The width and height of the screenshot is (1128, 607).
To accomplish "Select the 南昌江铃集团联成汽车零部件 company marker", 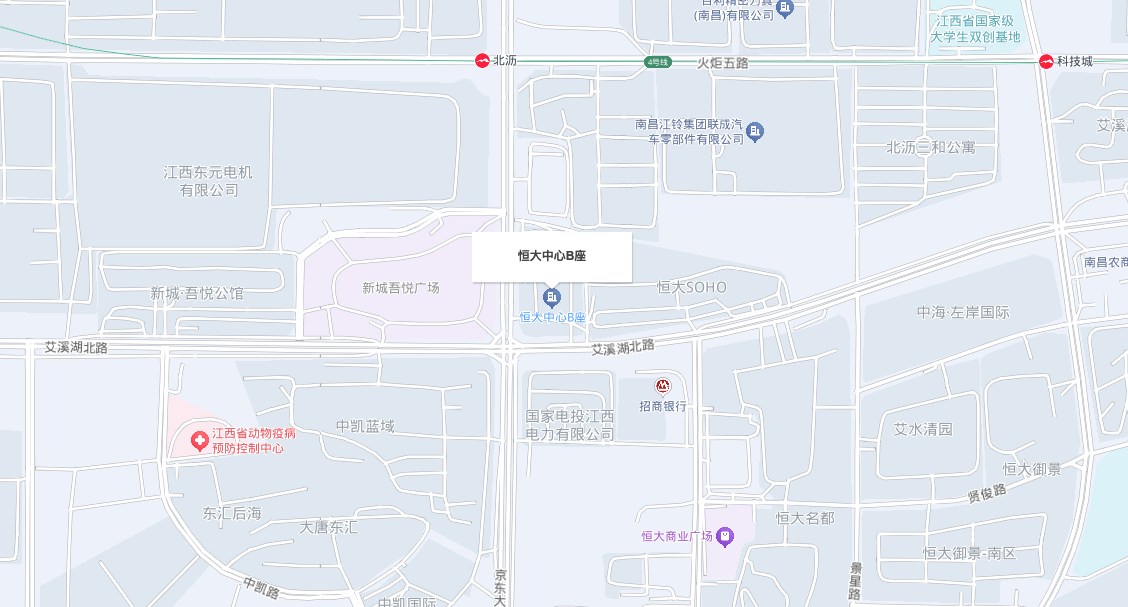I will pyautogui.click(x=755, y=131).
